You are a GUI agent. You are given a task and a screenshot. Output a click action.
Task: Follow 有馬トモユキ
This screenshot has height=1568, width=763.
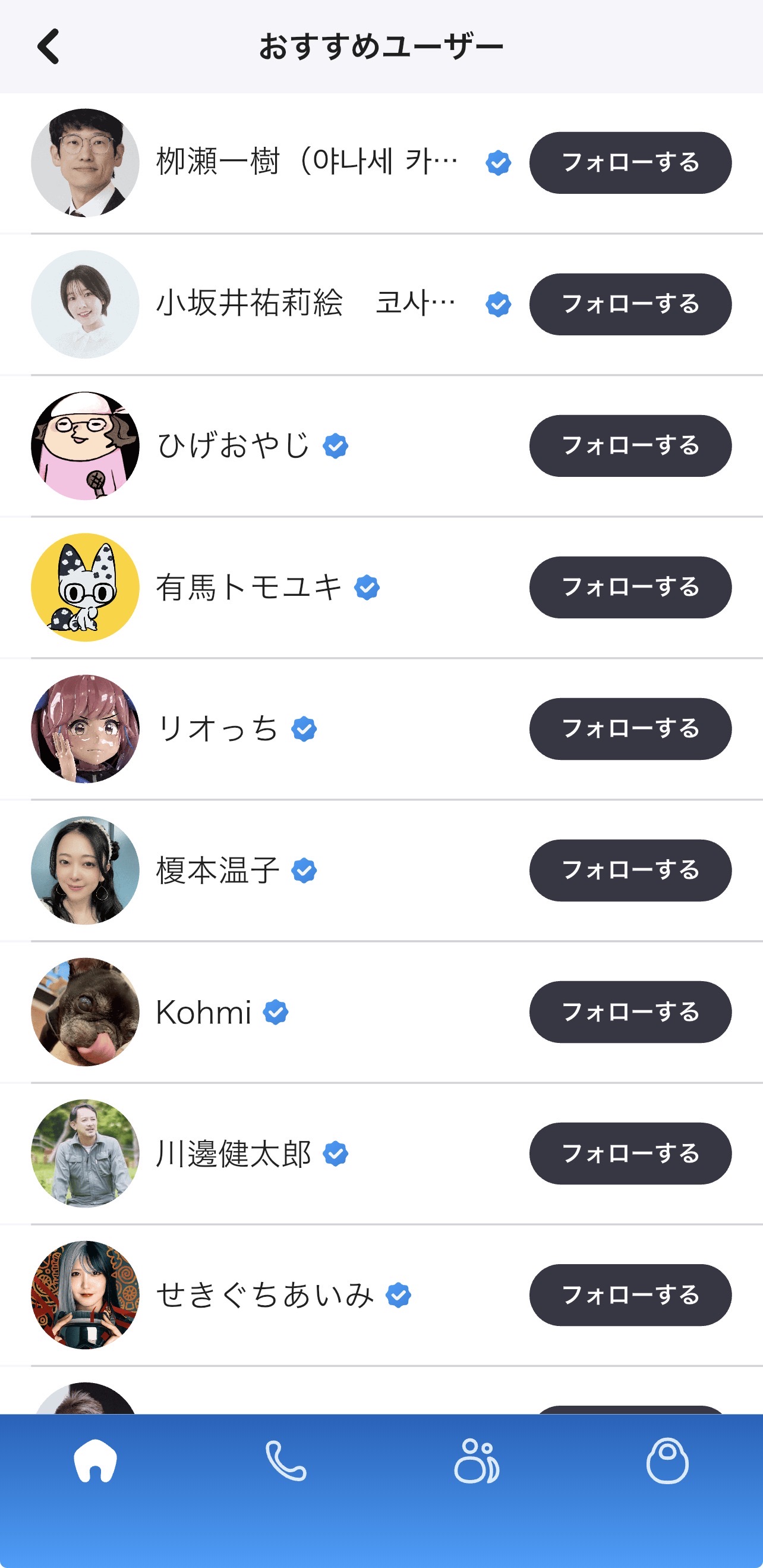(630, 587)
